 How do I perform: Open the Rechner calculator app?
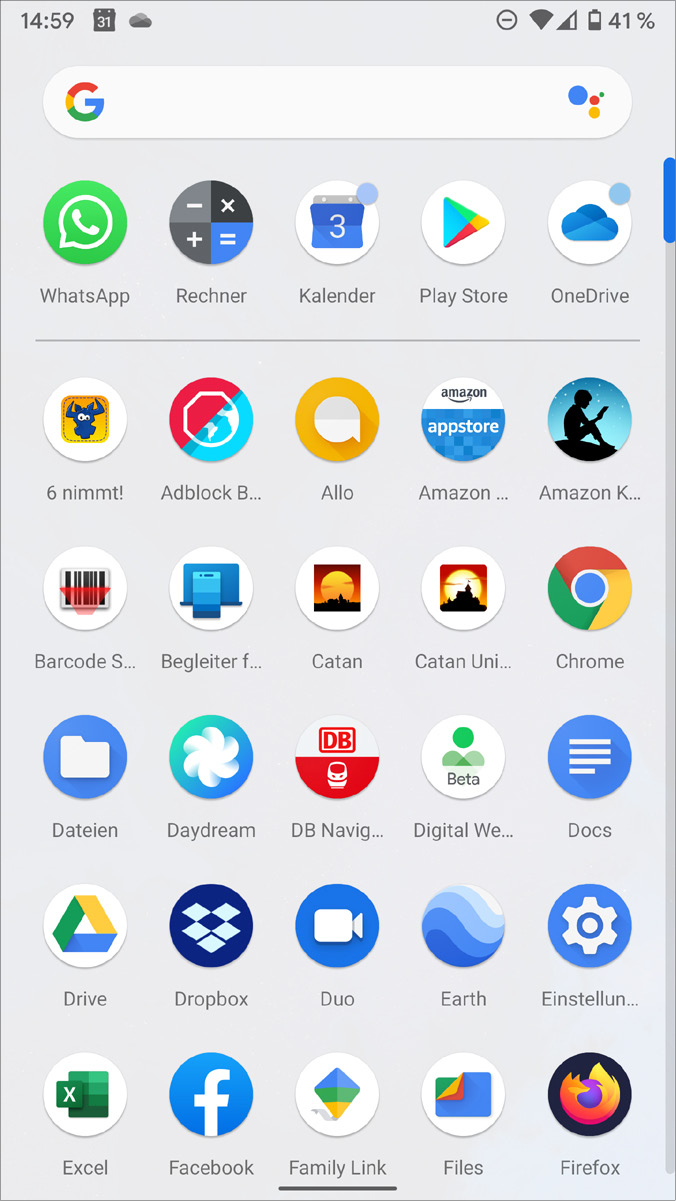[x=211, y=223]
